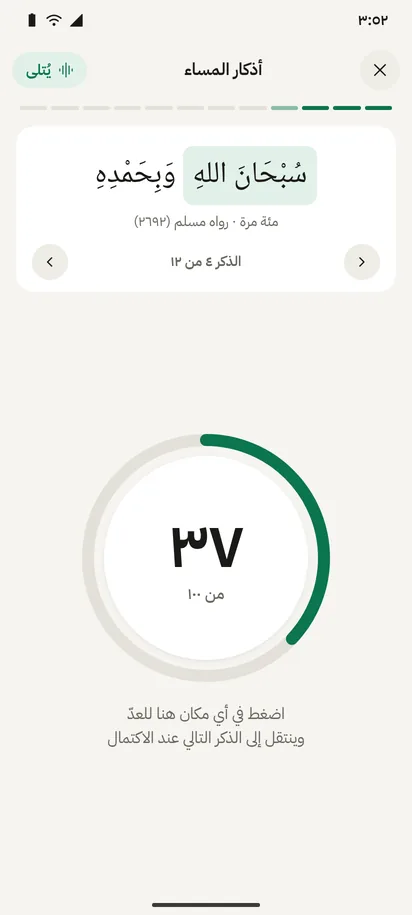Tap the counter circle showing ٣٧ to count
The image size is (412, 915).
pyautogui.click(x=206, y=557)
